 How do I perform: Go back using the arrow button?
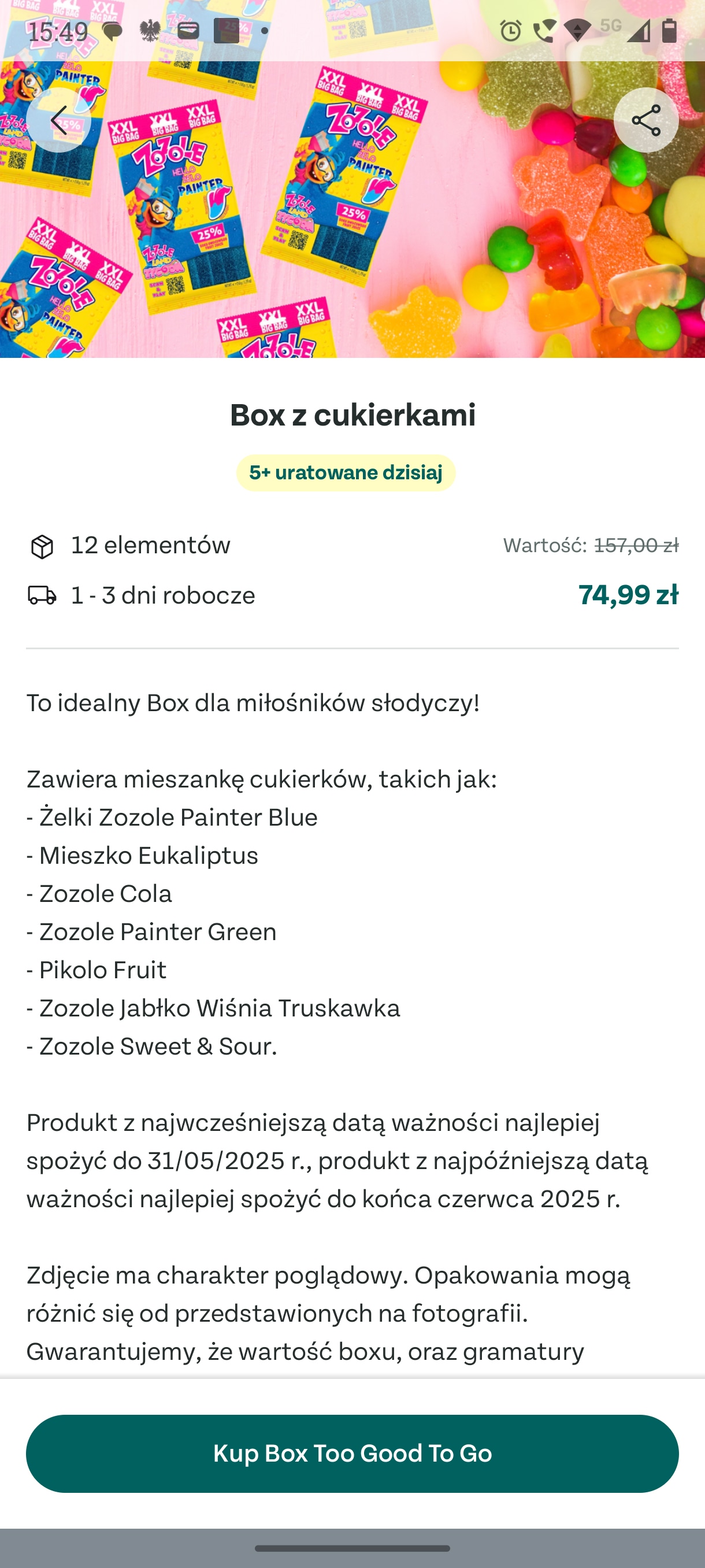pos(59,120)
